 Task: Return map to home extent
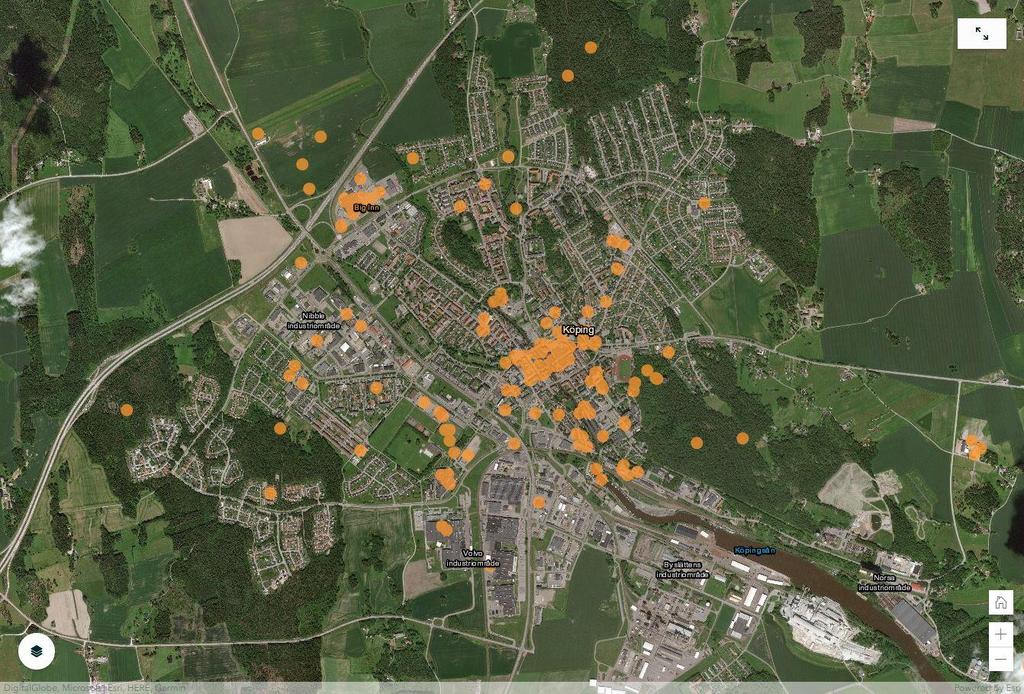(1000, 603)
